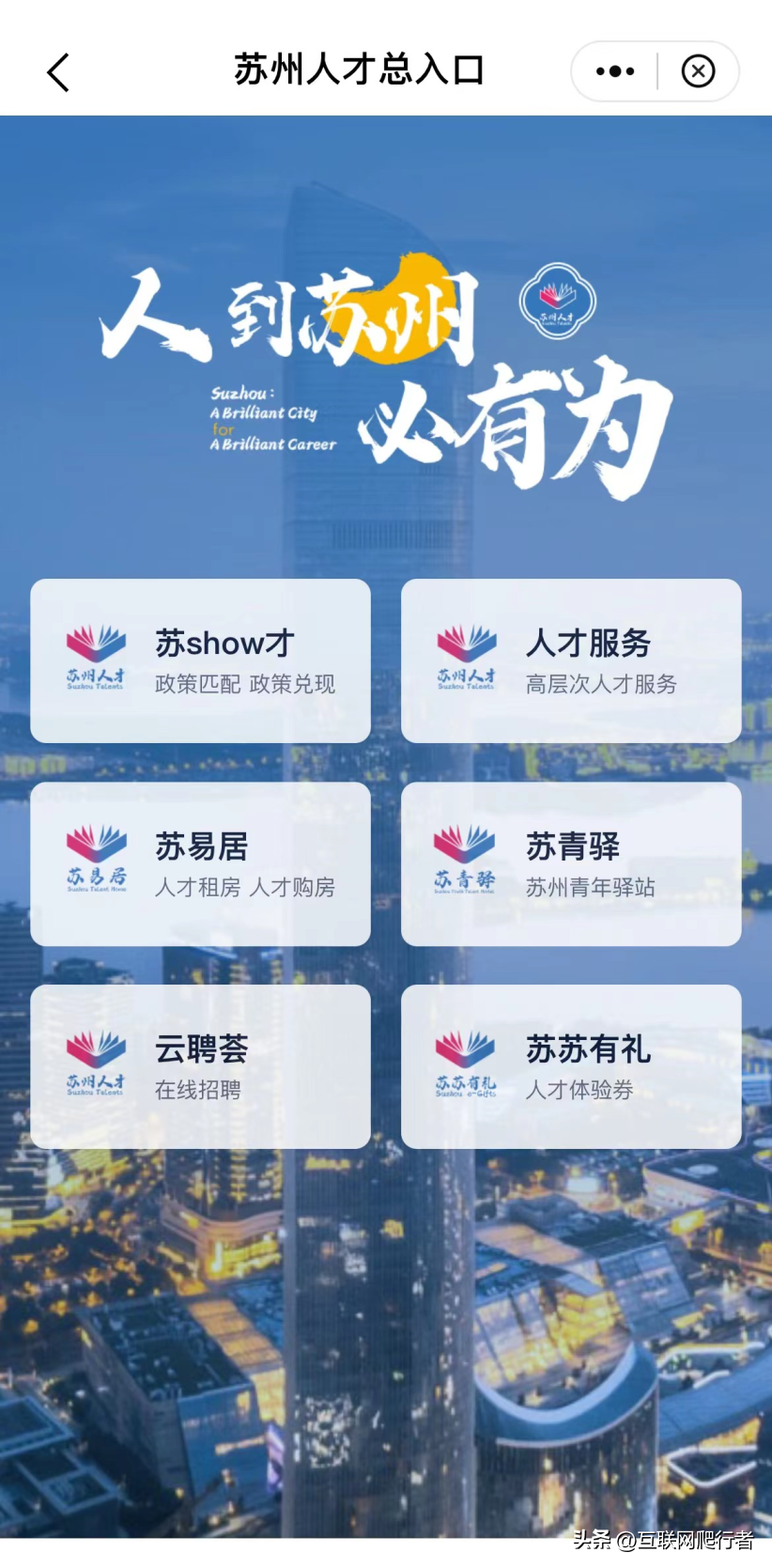Open 云聘荟 online recruitment
Image resolution: width=772 pixels, height=1568 pixels.
pos(200,1066)
